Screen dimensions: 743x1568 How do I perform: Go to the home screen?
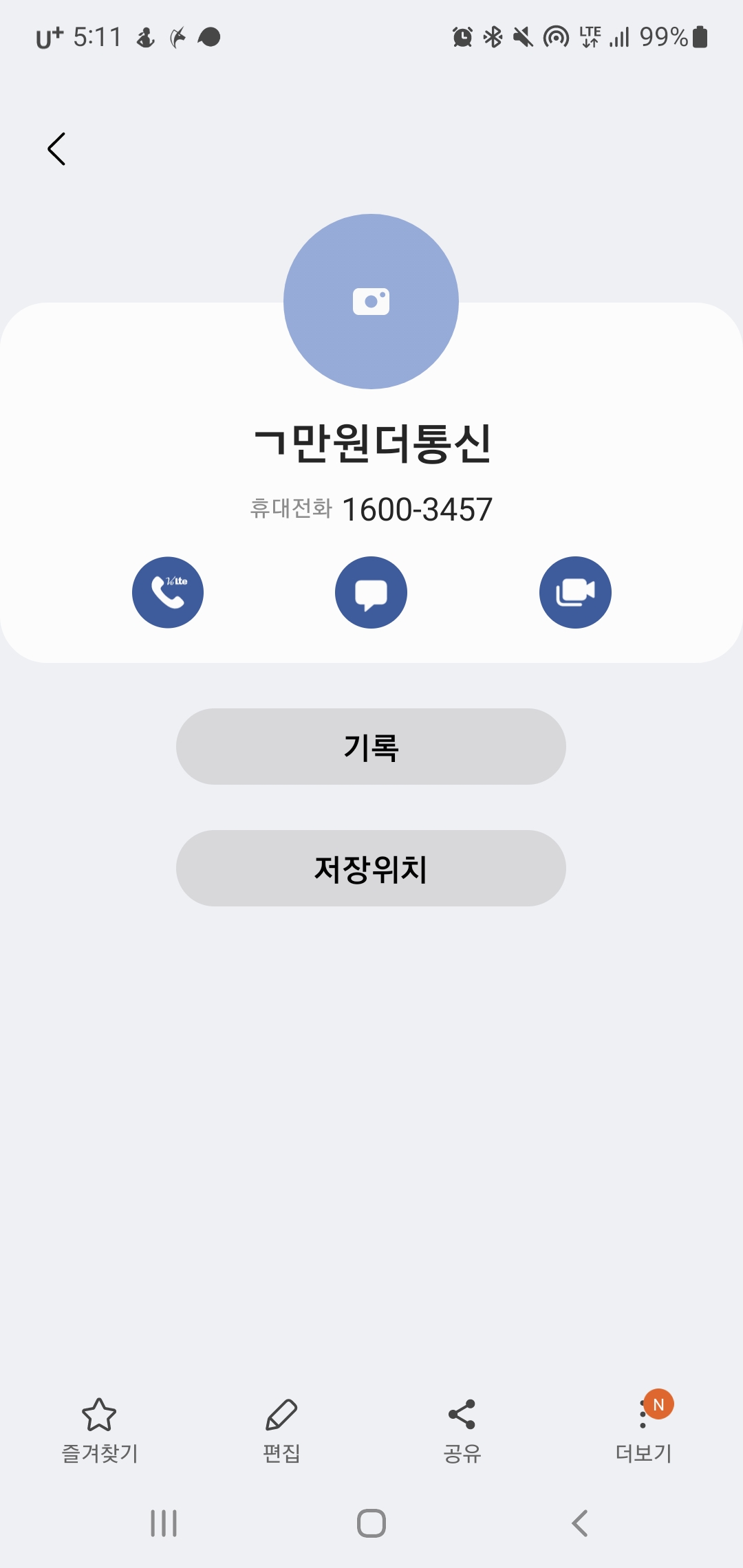371,1523
